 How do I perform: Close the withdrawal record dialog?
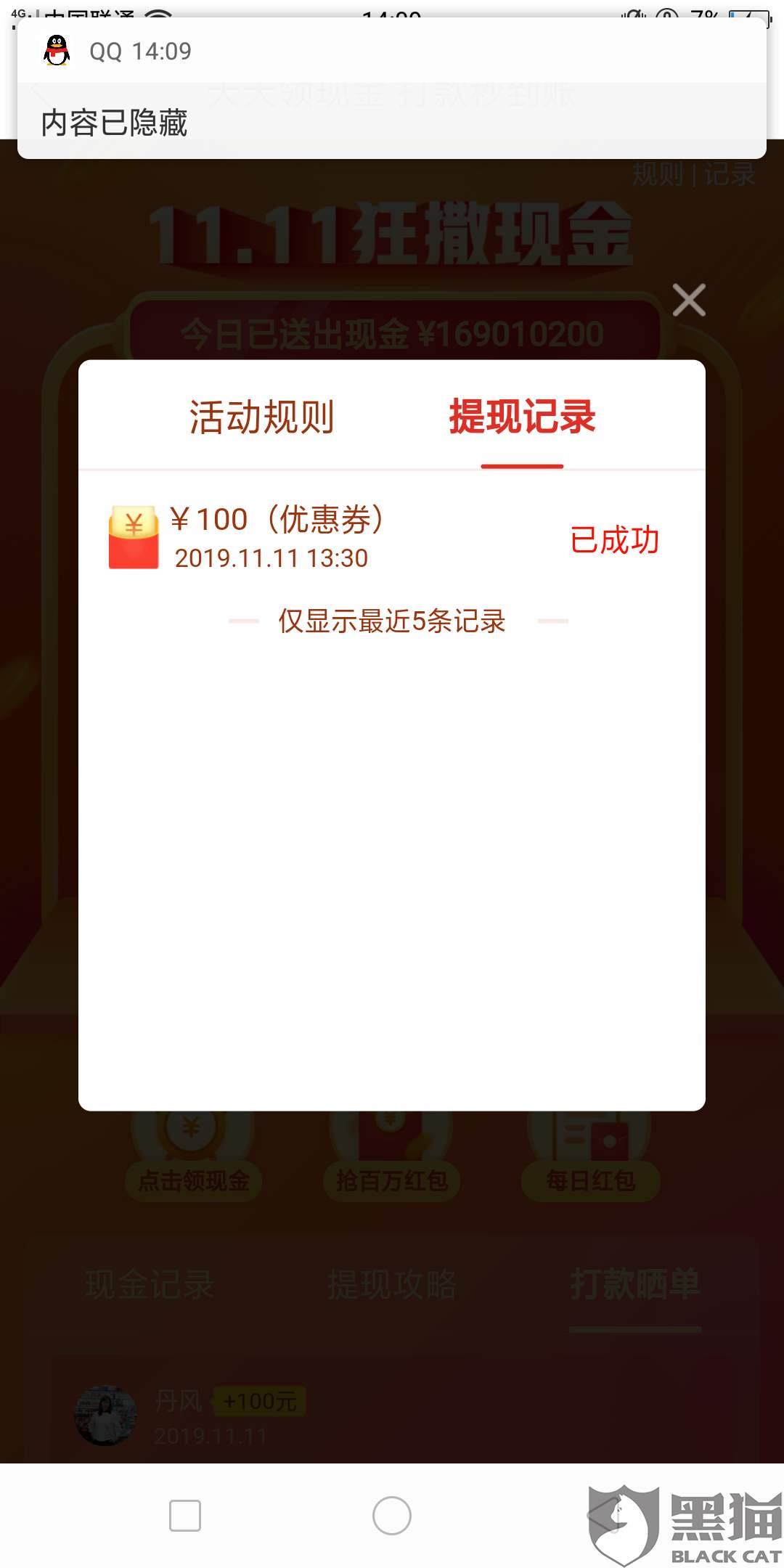click(x=688, y=300)
